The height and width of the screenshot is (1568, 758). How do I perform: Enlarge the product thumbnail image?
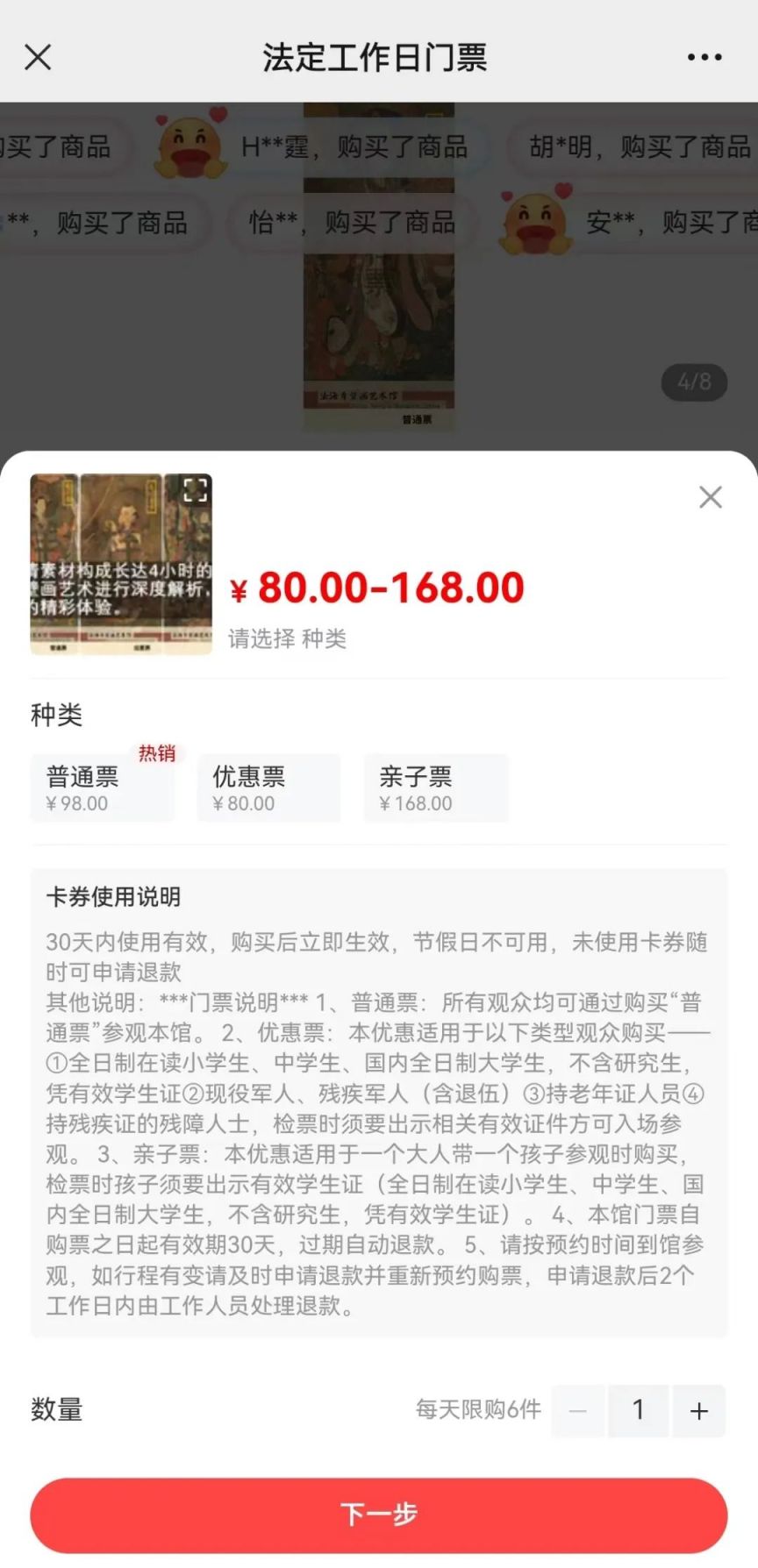coord(195,490)
